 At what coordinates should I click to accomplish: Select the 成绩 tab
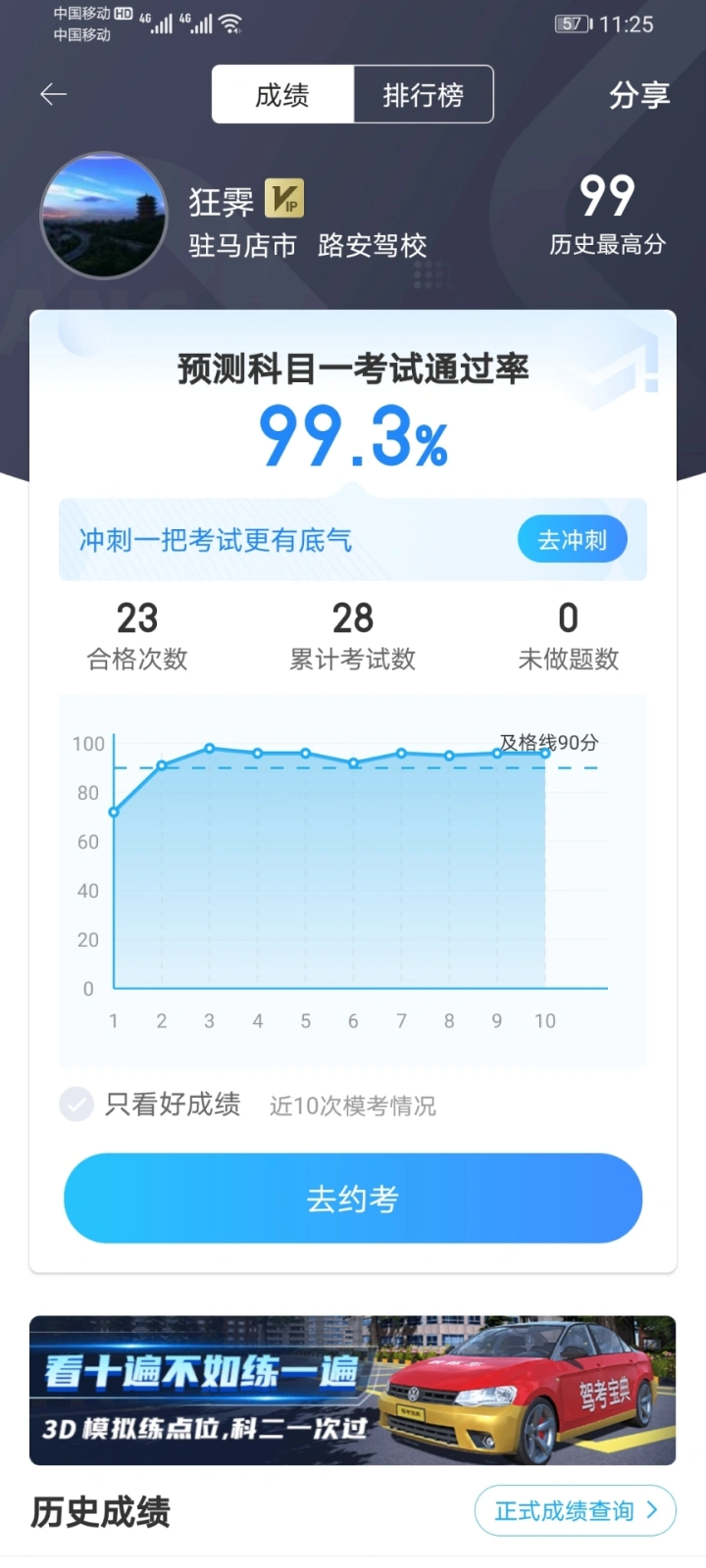click(x=282, y=95)
